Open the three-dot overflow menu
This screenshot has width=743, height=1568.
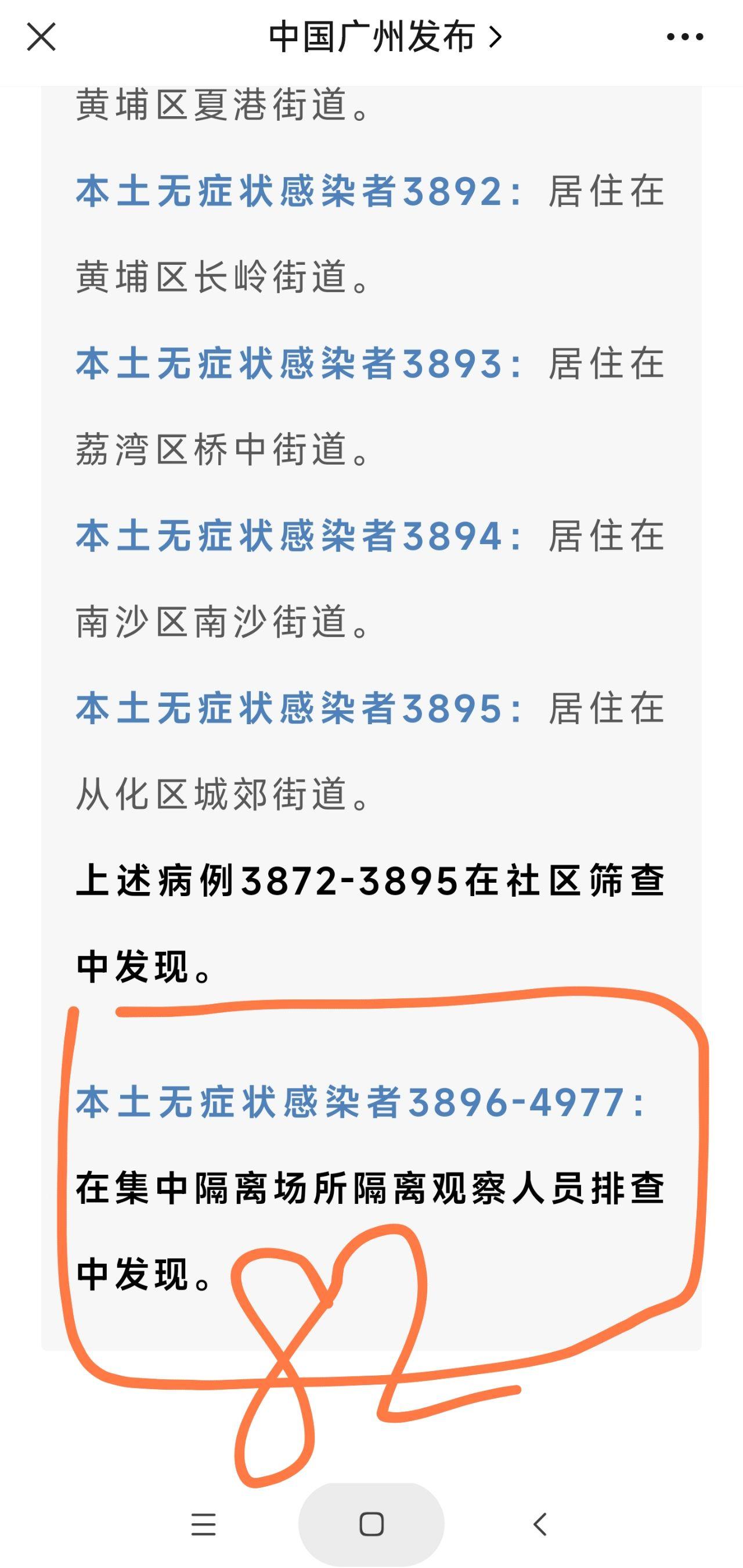(685, 37)
